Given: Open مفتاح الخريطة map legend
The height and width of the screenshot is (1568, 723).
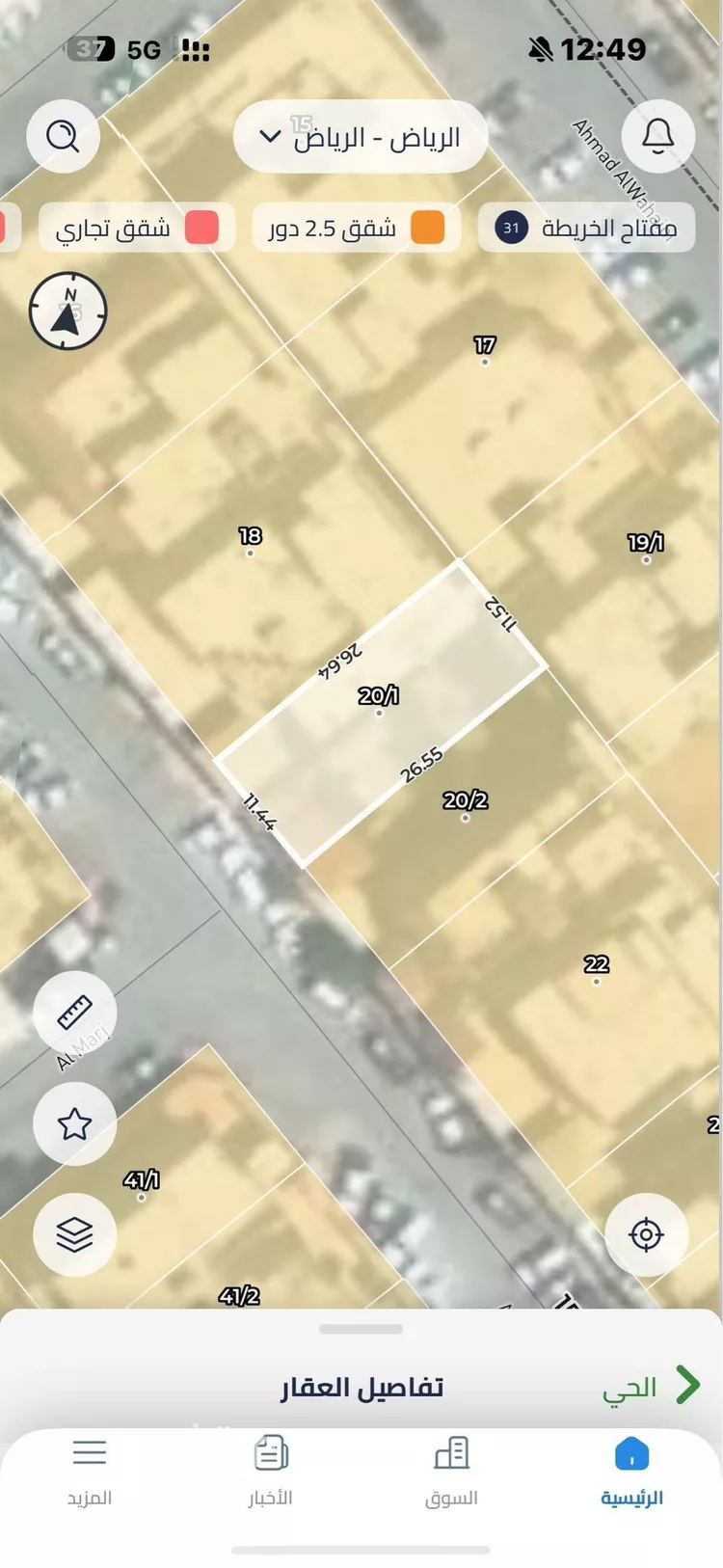Looking at the screenshot, I should pyautogui.click(x=586, y=229).
